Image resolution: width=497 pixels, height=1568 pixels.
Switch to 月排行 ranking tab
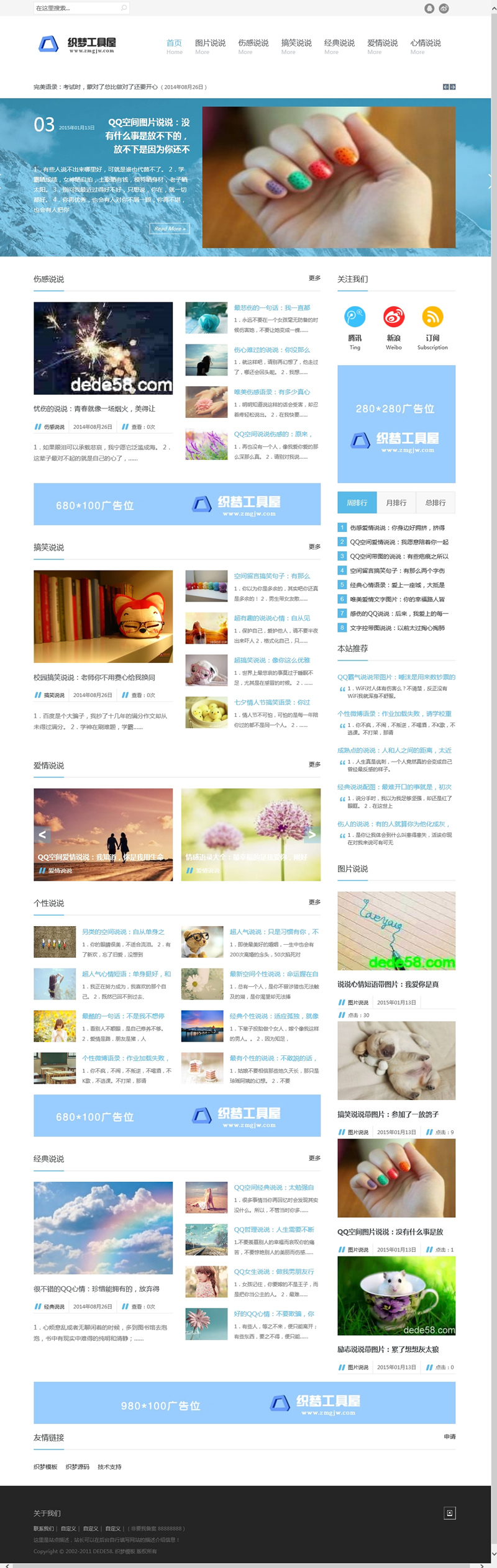pyautogui.click(x=396, y=503)
